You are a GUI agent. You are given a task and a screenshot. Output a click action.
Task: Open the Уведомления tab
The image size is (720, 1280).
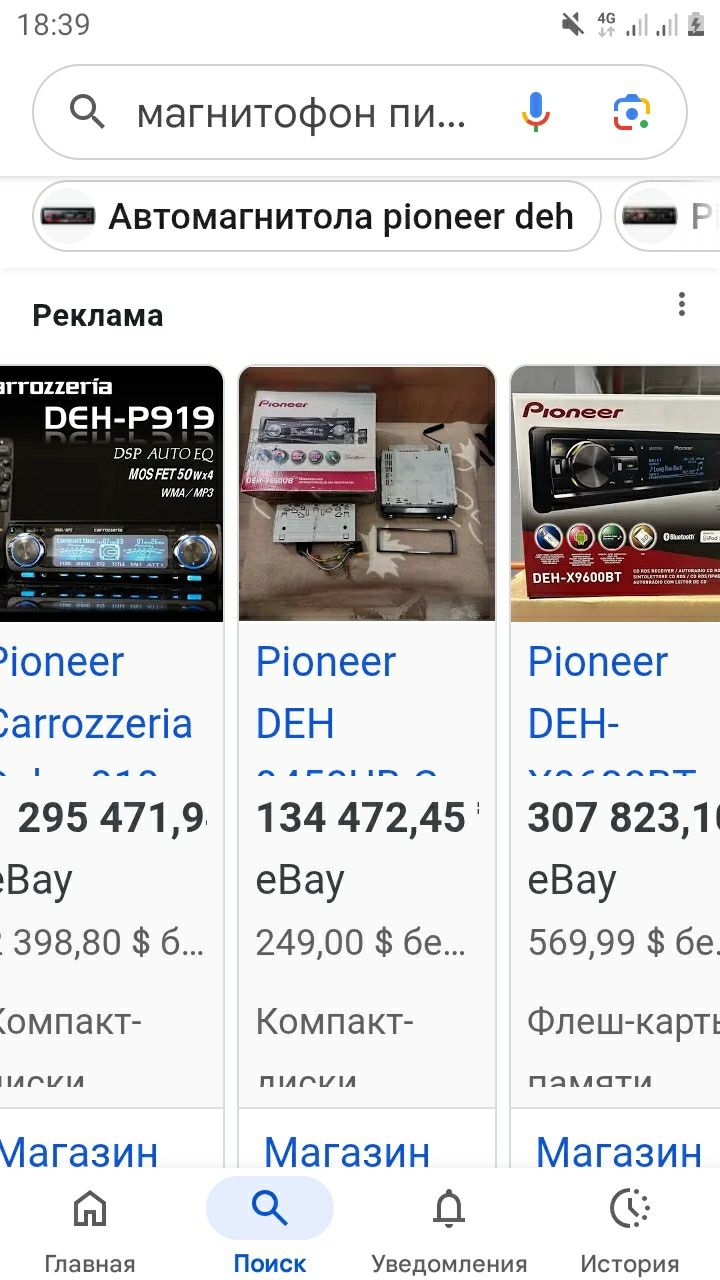[449, 1230]
